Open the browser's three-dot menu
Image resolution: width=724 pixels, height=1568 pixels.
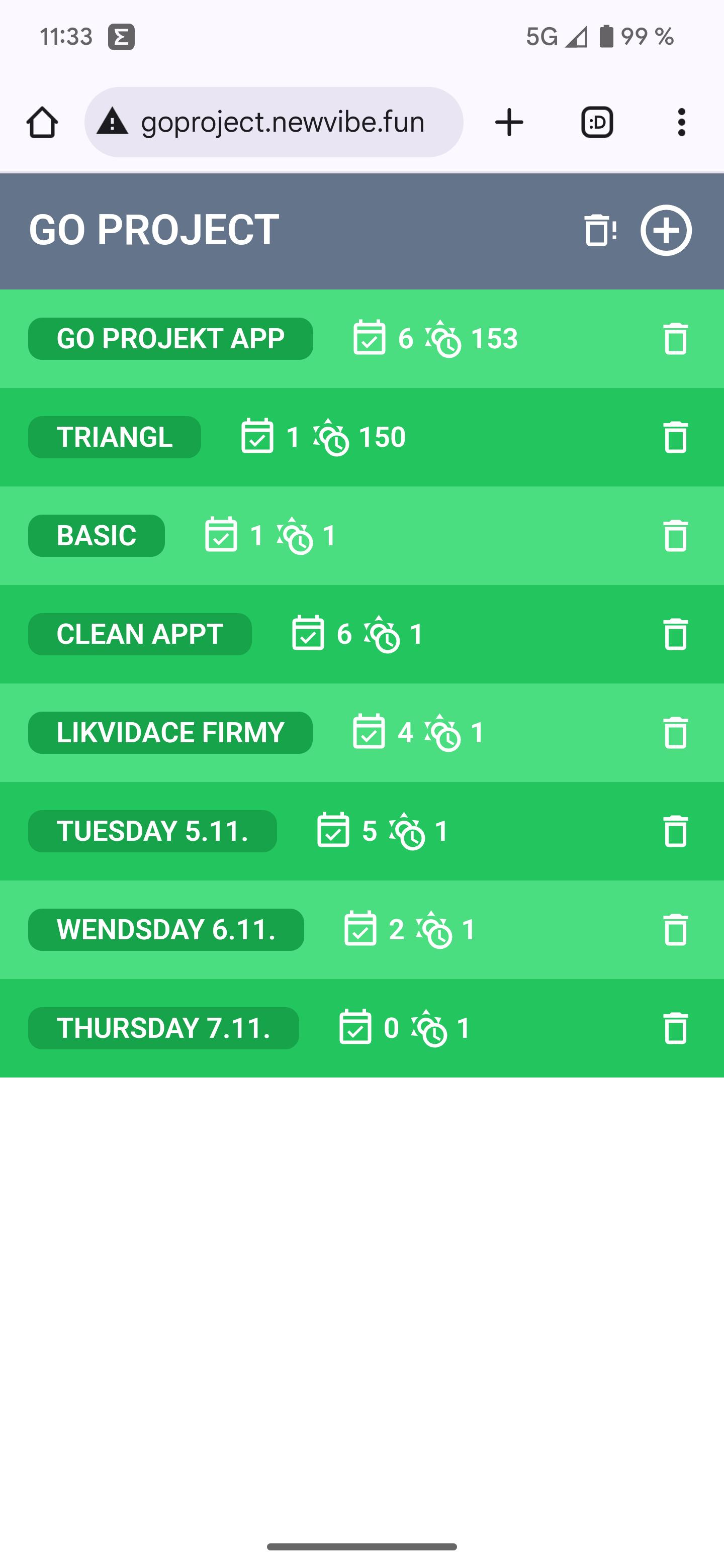click(x=681, y=122)
